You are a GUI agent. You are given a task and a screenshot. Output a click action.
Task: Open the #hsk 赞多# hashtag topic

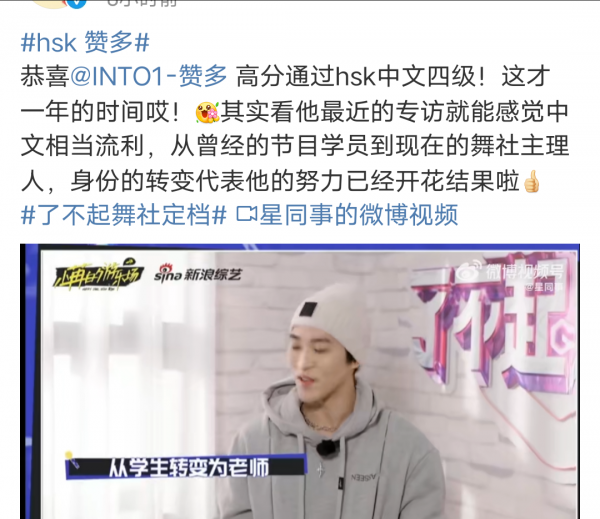coord(85,44)
